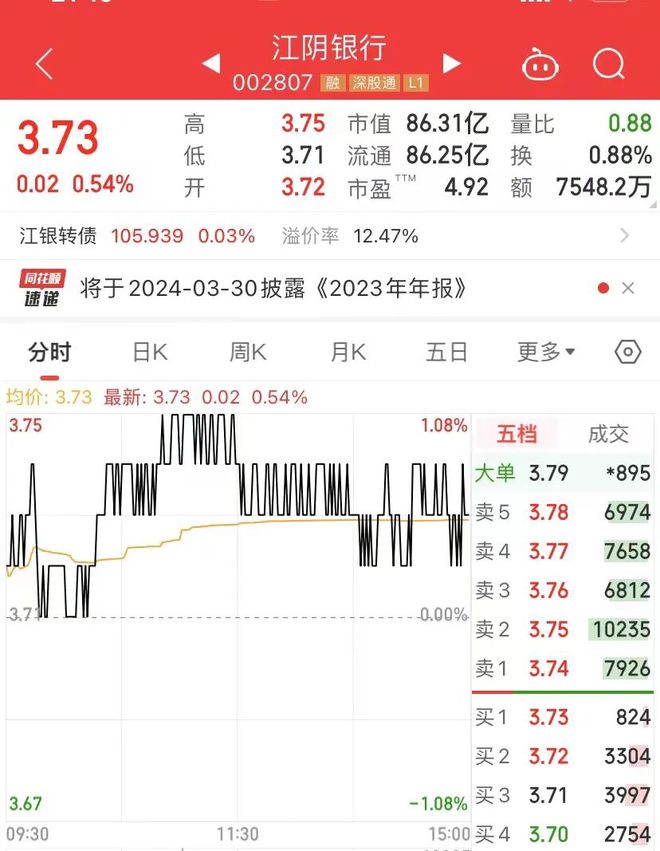Expand the 更多 chart options
This screenshot has width=660, height=851.
[546, 352]
